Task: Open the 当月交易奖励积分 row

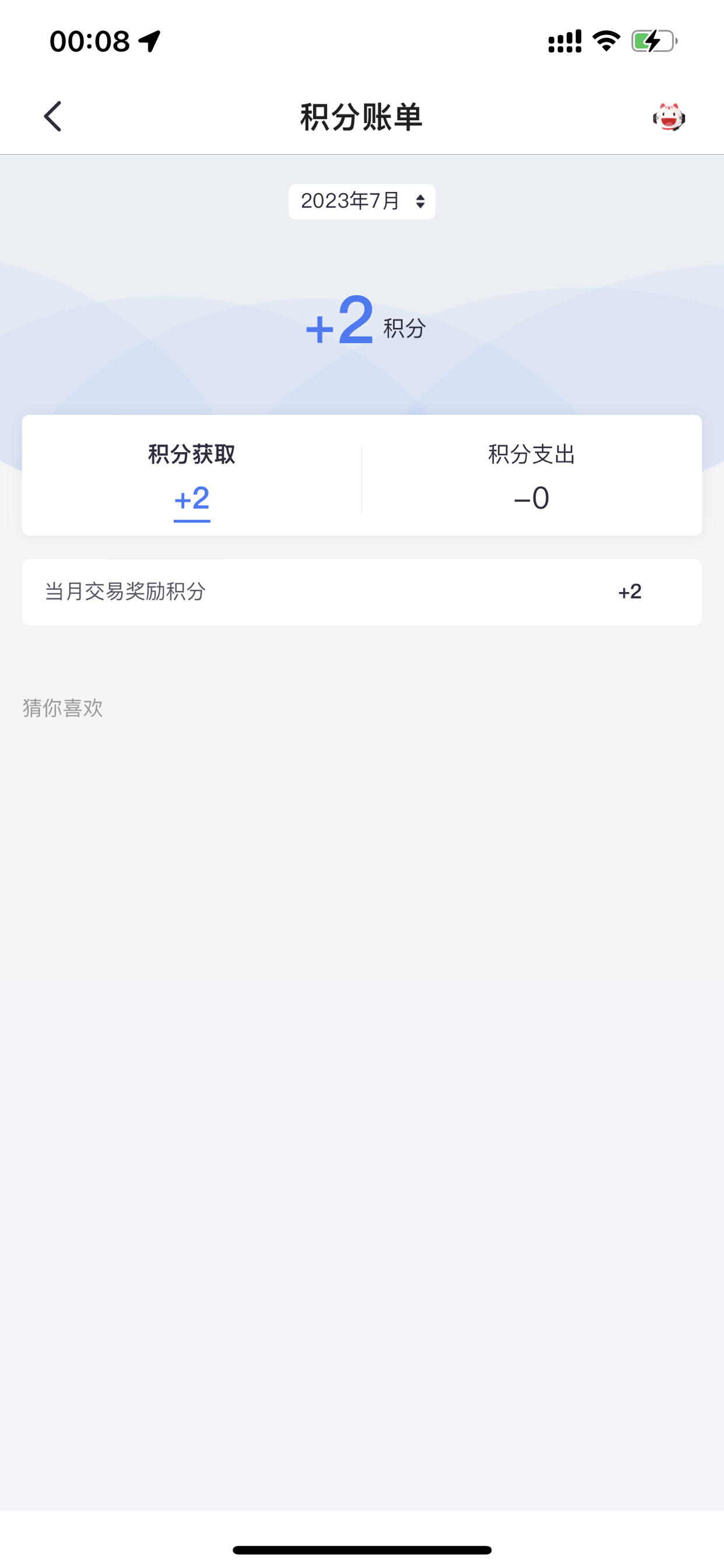Action: tap(362, 591)
